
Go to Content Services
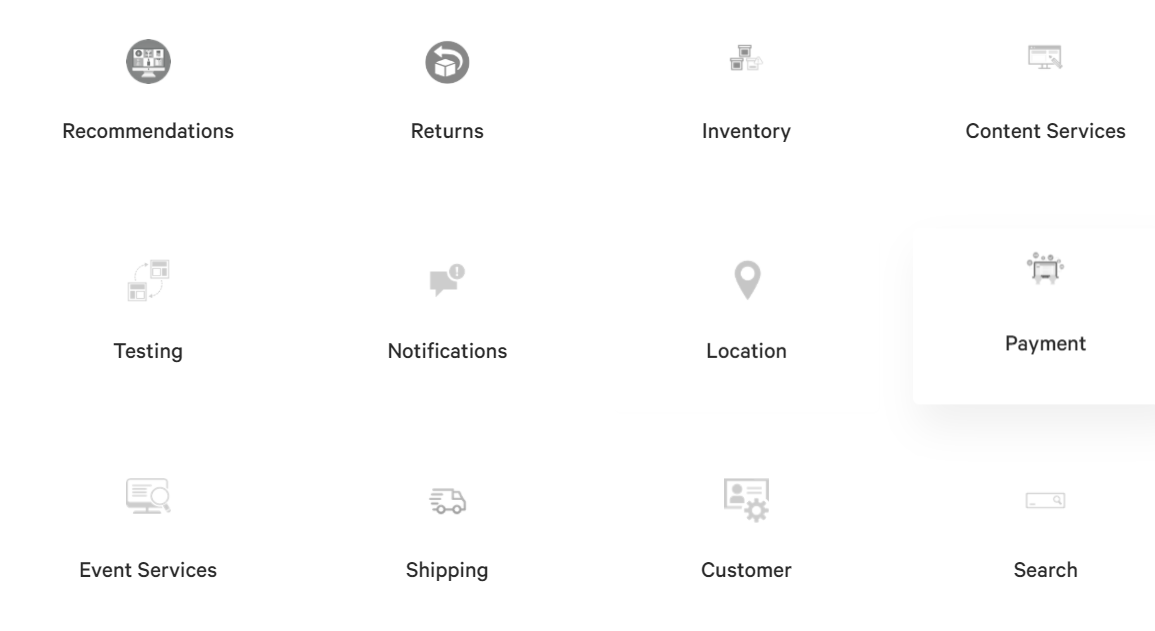click(1045, 95)
